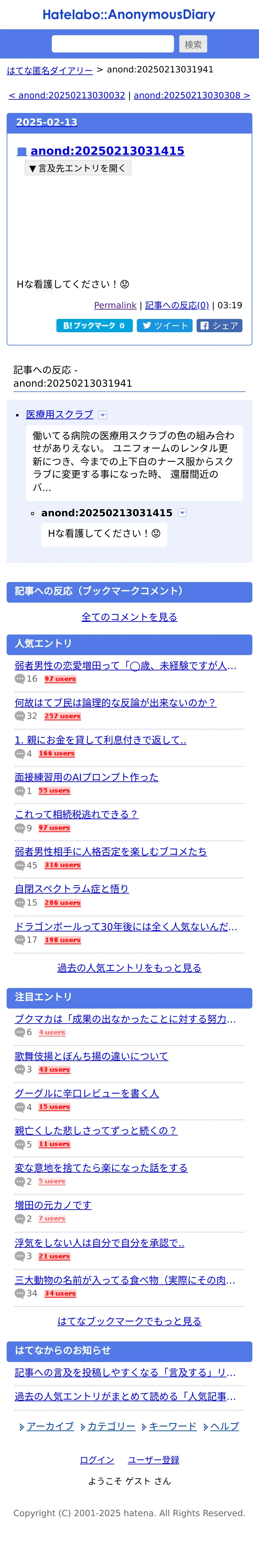This screenshot has height=1568, width=259.
Task: Share via the ツイート button
Action: pos(165,326)
